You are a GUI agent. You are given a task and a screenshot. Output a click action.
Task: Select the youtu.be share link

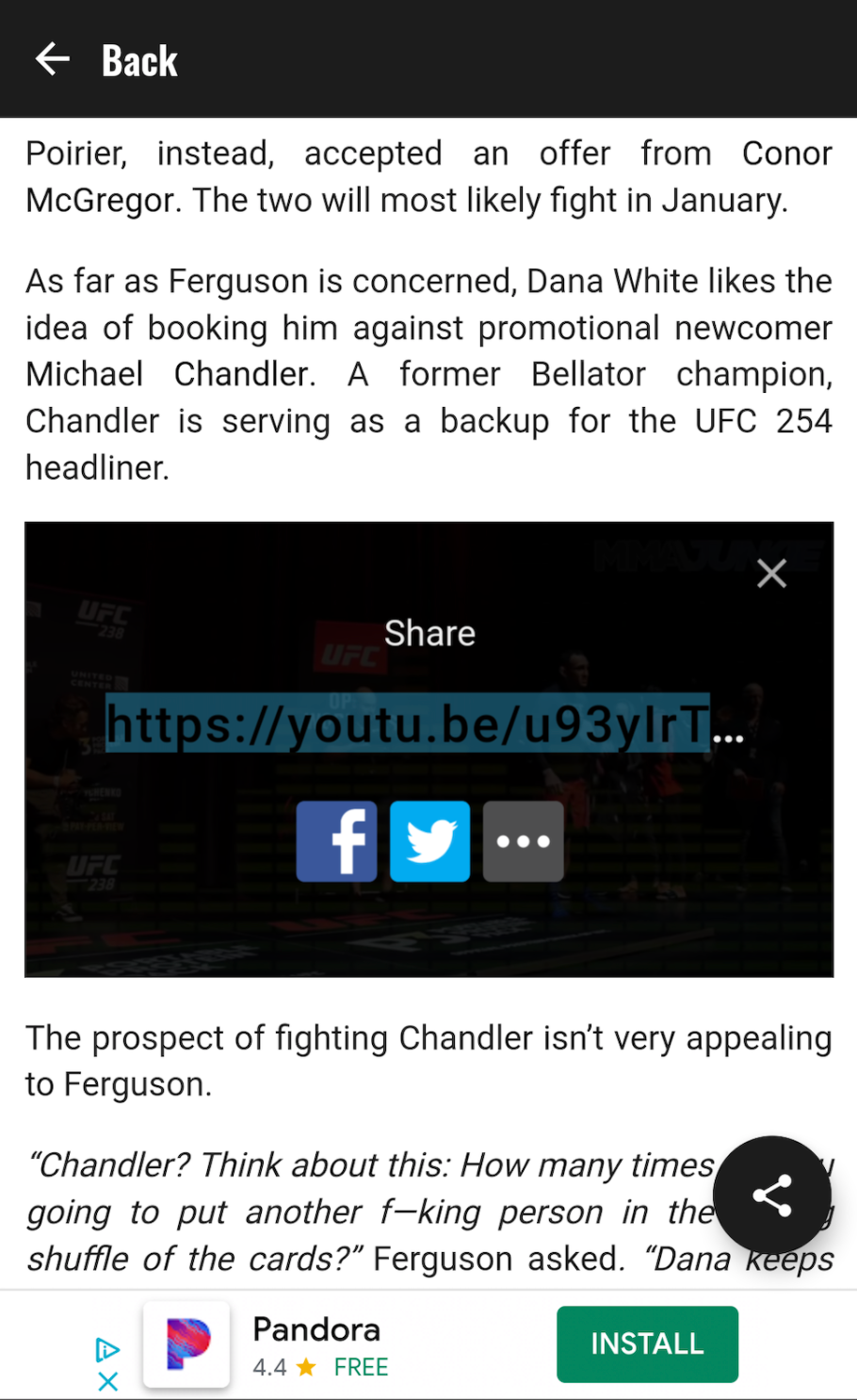coord(424,724)
